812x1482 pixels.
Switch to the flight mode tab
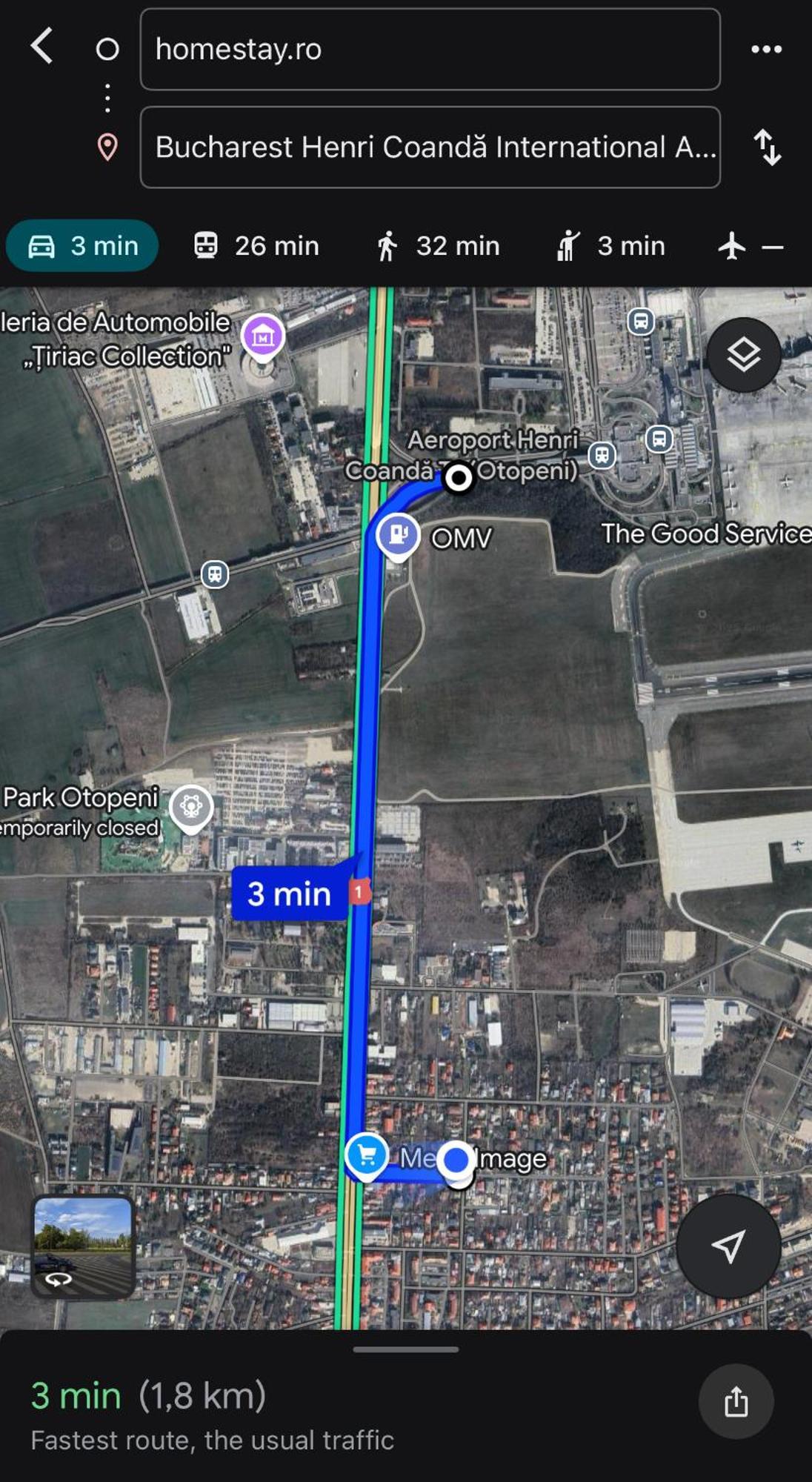(x=750, y=246)
